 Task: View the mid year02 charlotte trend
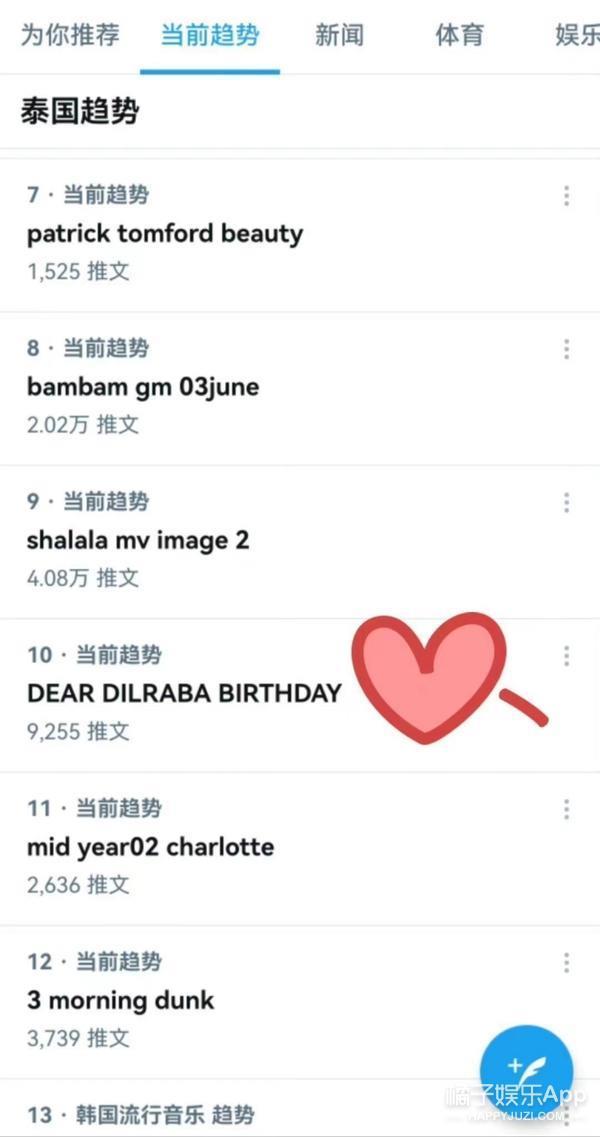(150, 847)
